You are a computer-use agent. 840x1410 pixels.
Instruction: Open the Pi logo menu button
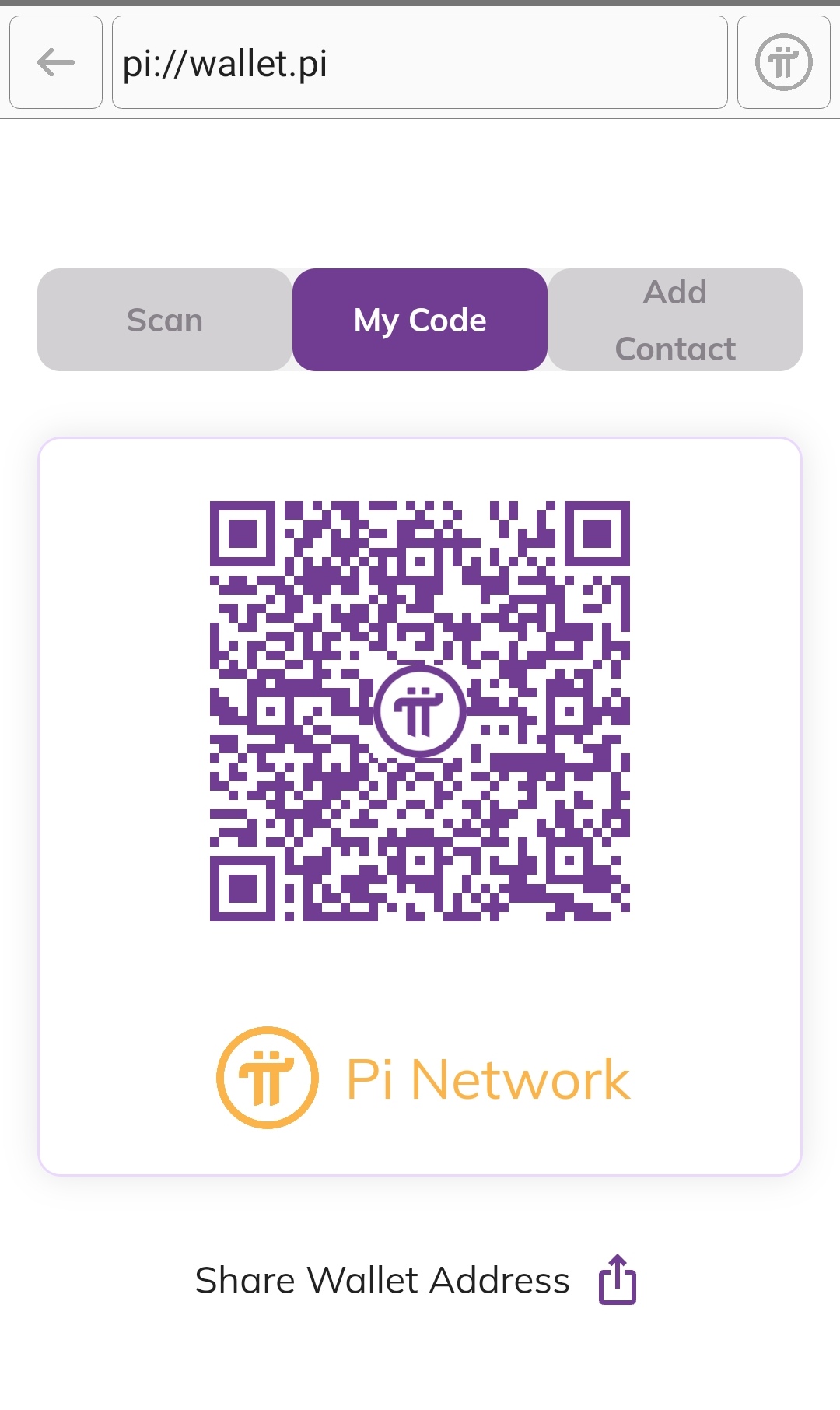coord(783,62)
